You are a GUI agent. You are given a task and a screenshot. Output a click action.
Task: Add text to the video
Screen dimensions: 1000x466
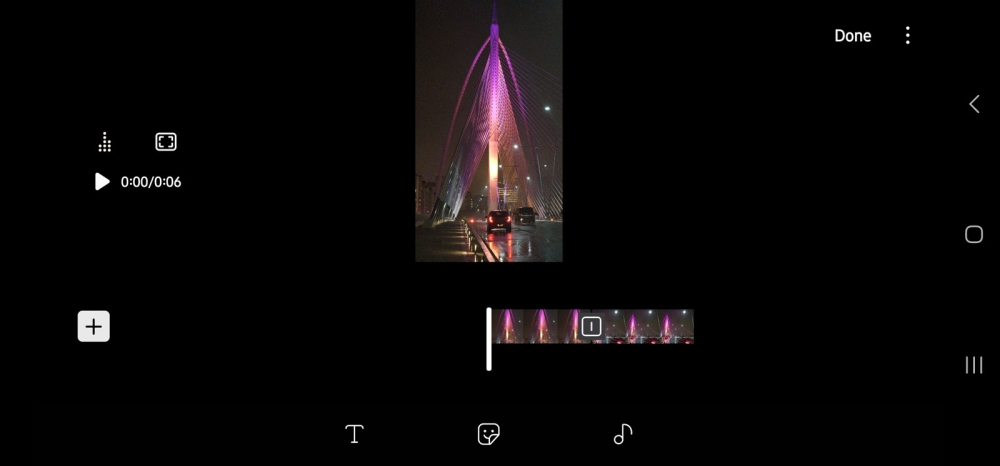[x=354, y=434]
